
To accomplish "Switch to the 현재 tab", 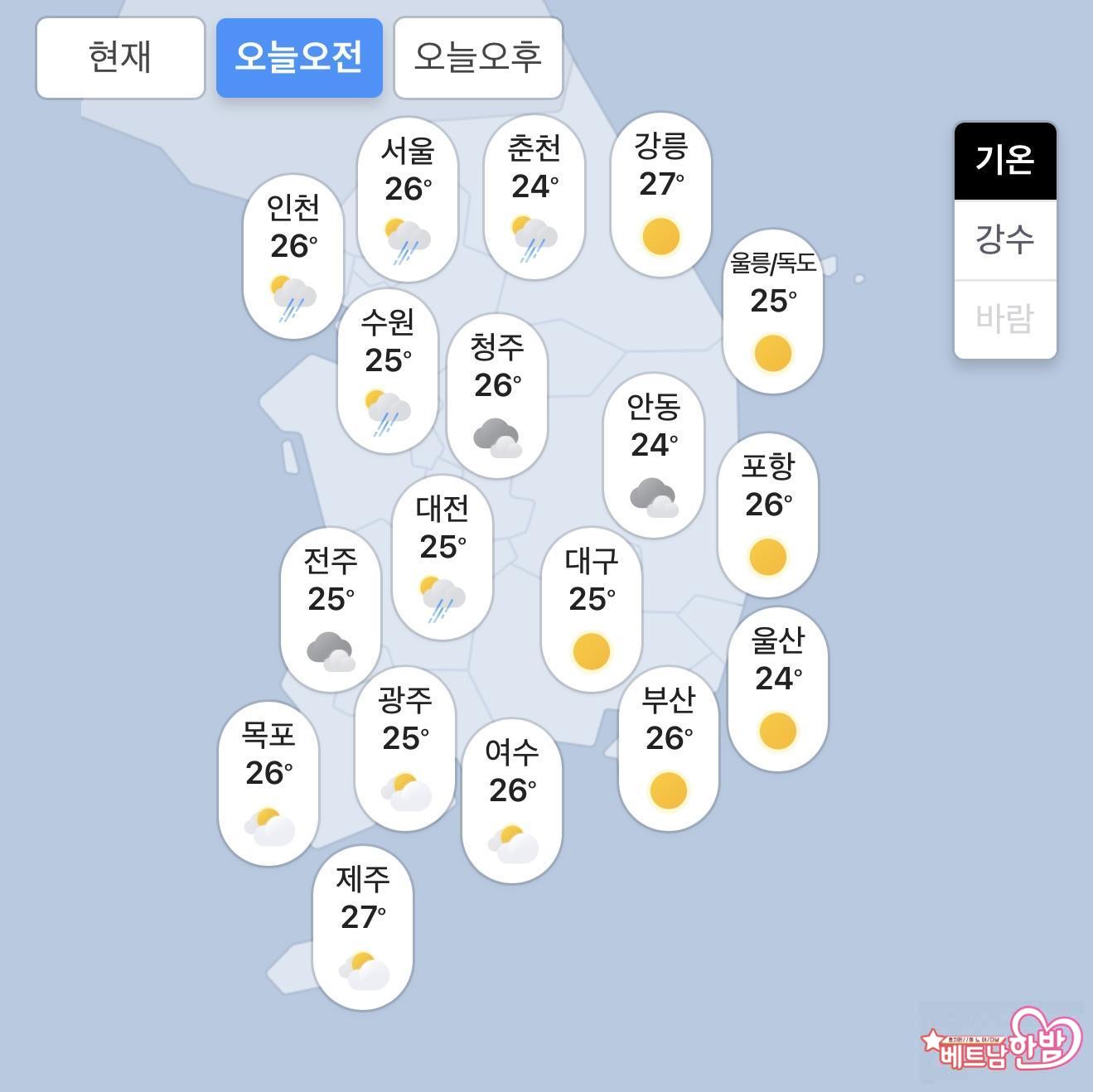I will click(120, 58).
